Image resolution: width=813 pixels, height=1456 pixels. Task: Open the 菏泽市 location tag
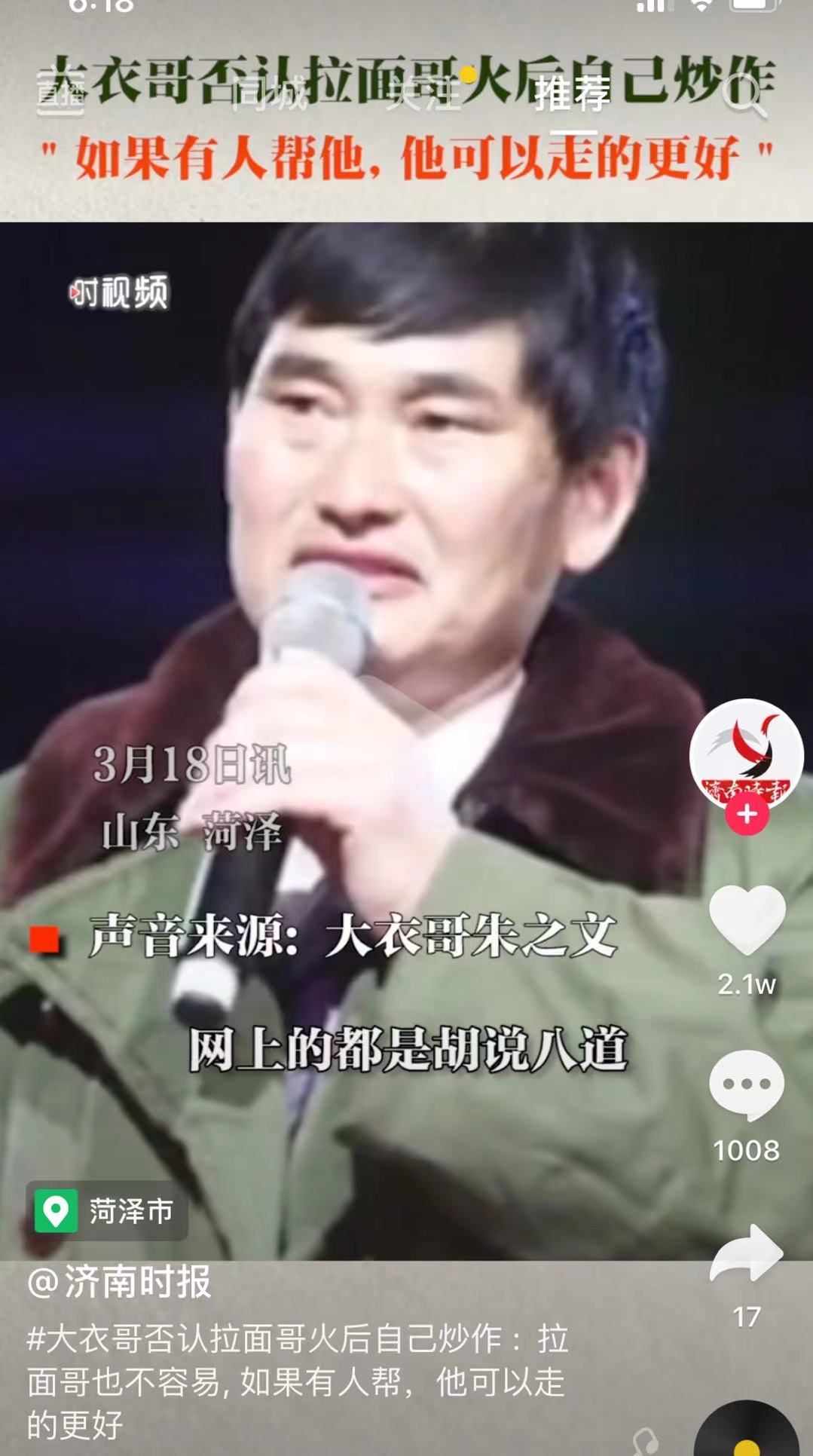(108, 1211)
